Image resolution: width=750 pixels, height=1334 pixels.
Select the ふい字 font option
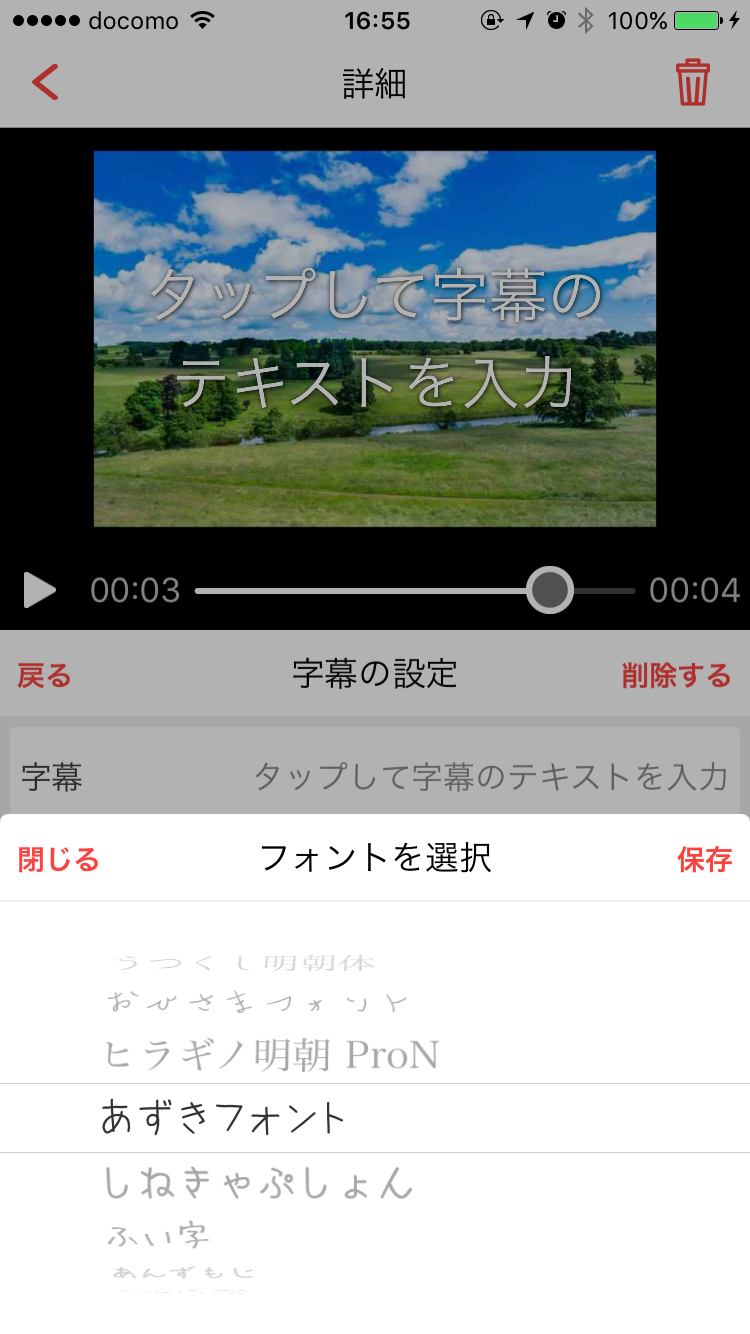[x=158, y=1236]
